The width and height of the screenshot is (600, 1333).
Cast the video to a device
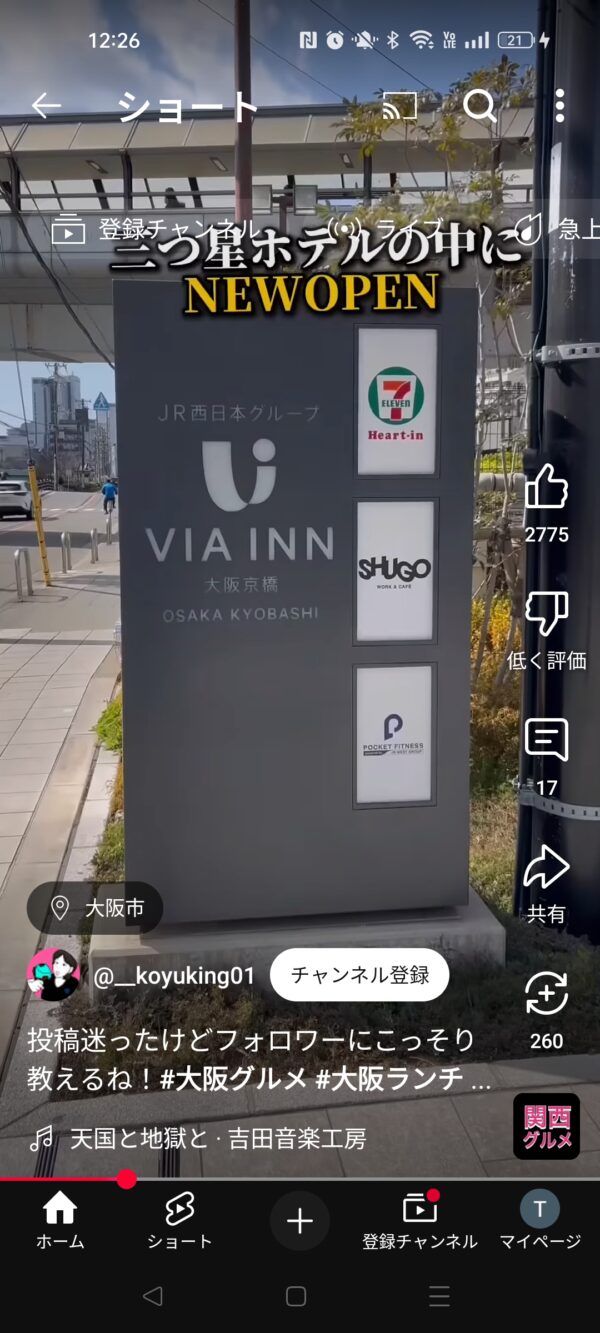pos(400,105)
